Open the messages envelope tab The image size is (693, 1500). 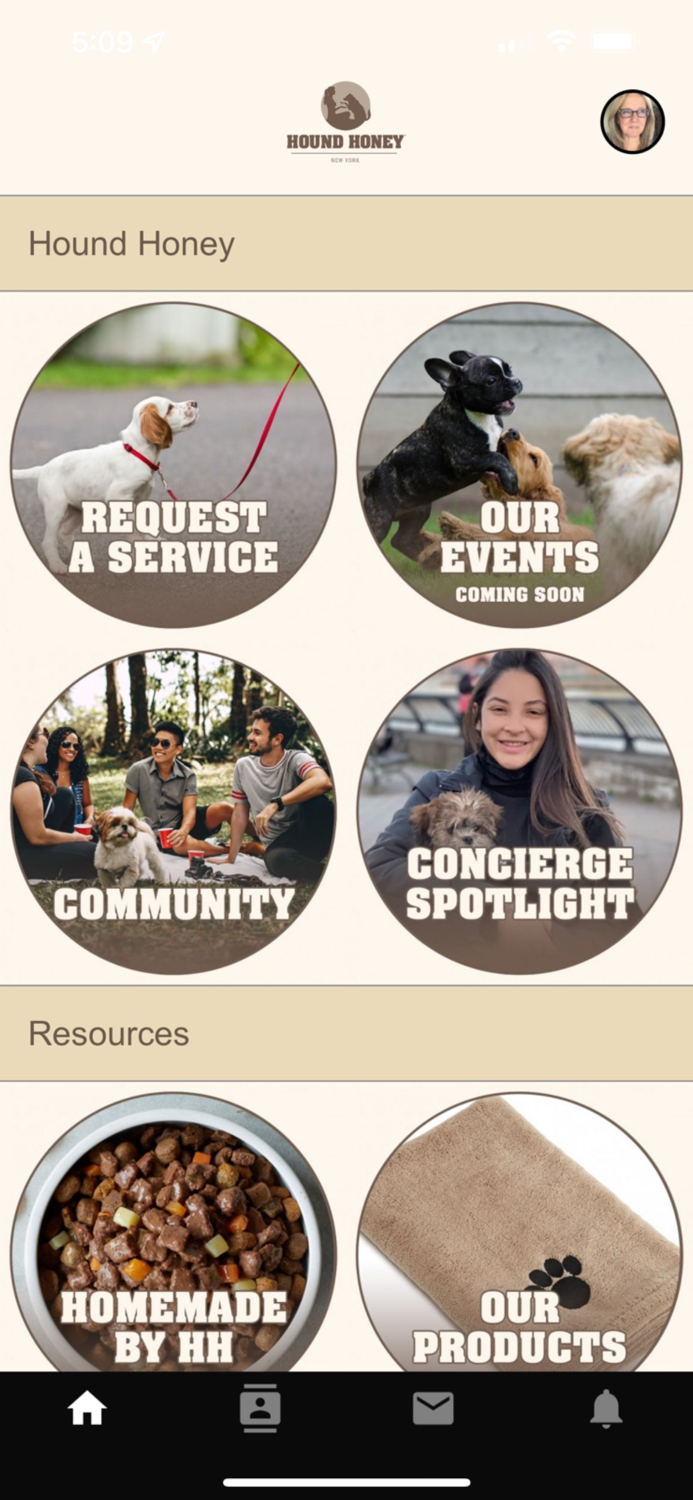pyautogui.click(x=433, y=1408)
